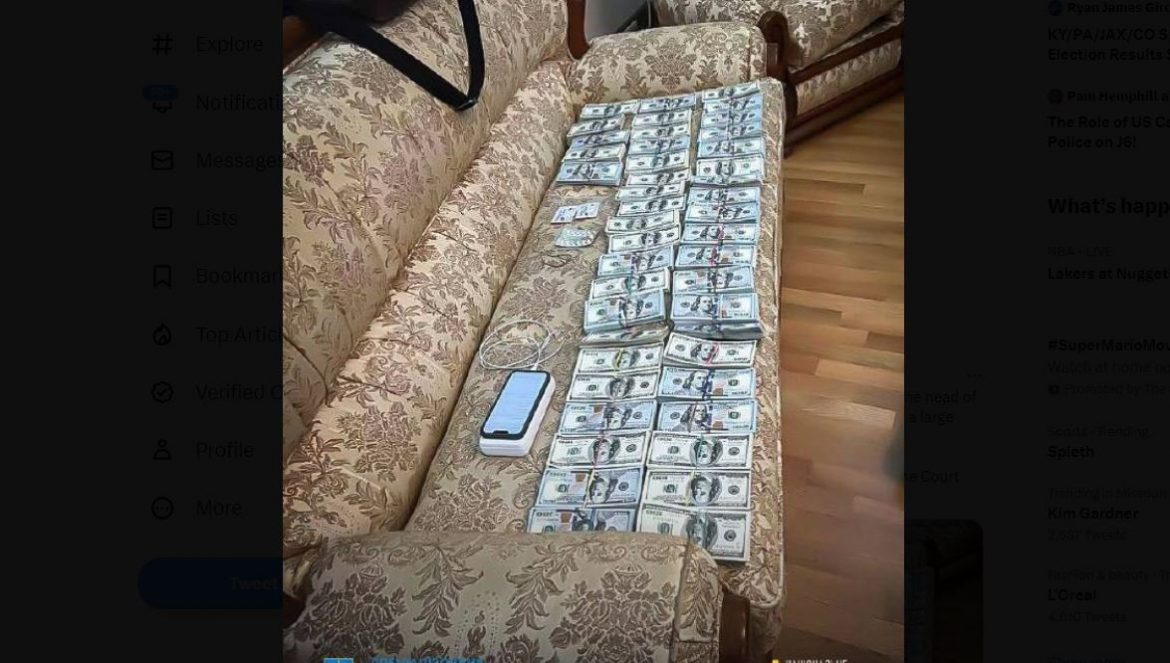Open the Explore section
The width and height of the screenshot is (1170, 663).
click(x=228, y=45)
